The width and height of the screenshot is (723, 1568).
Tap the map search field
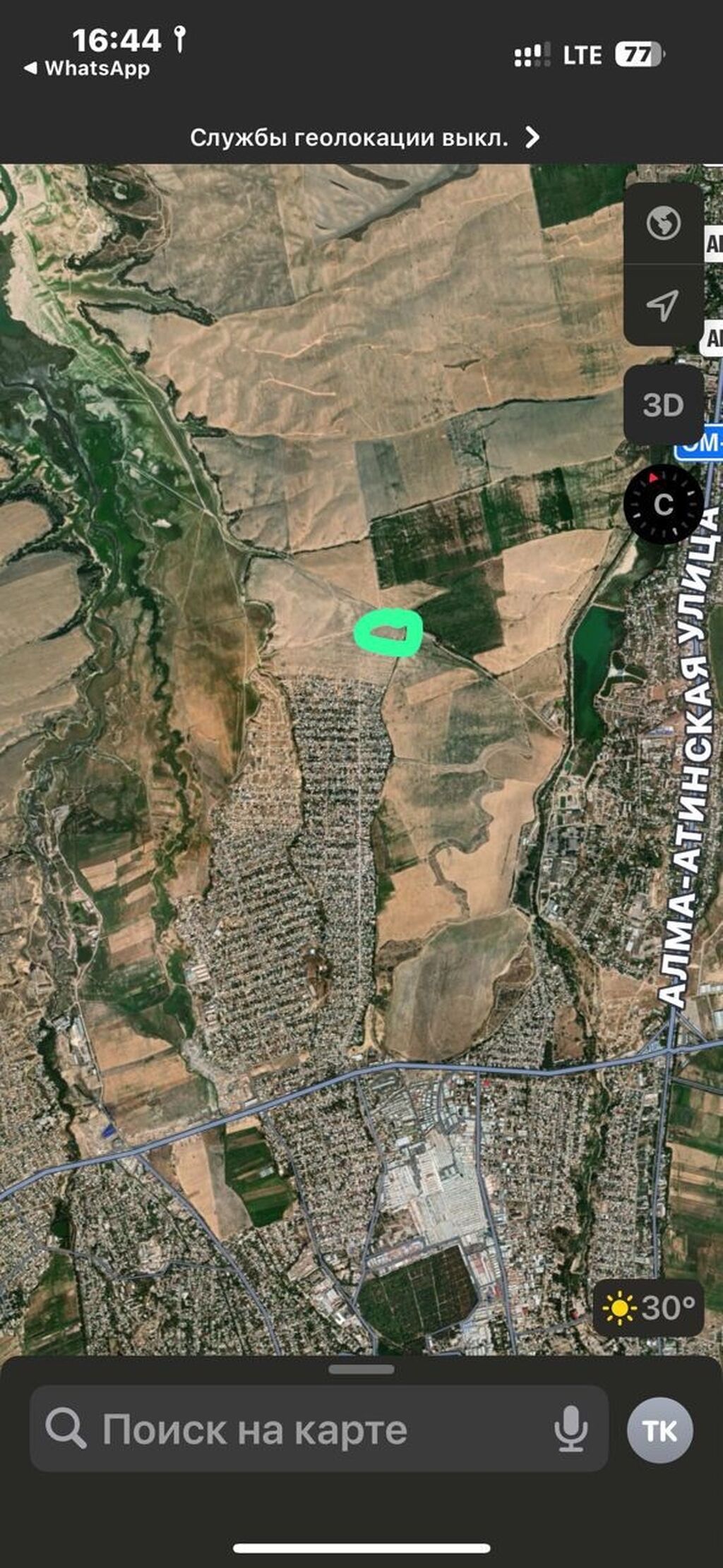click(319, 1430)
